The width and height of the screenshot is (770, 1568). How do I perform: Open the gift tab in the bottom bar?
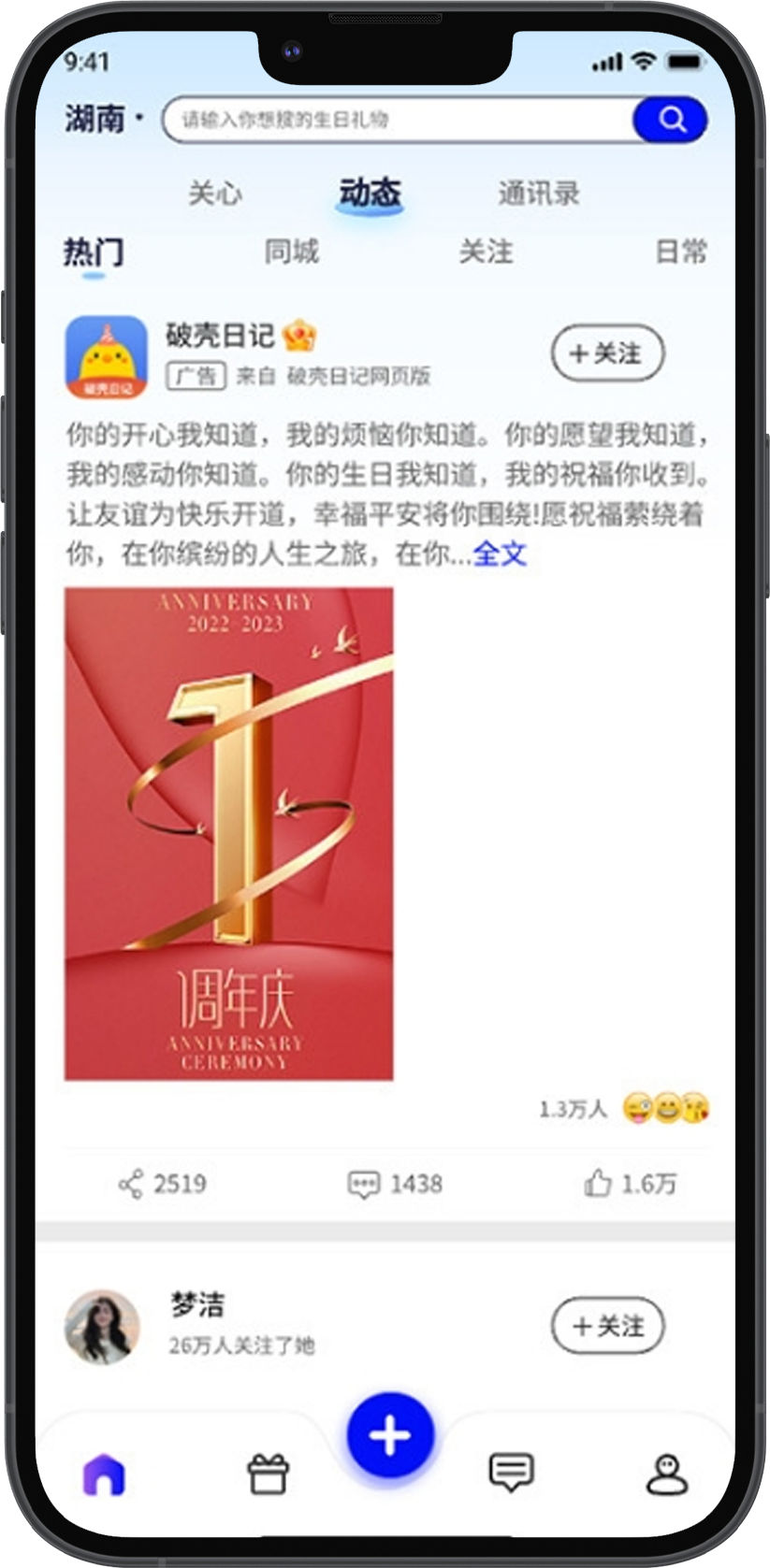point(268,1474)
